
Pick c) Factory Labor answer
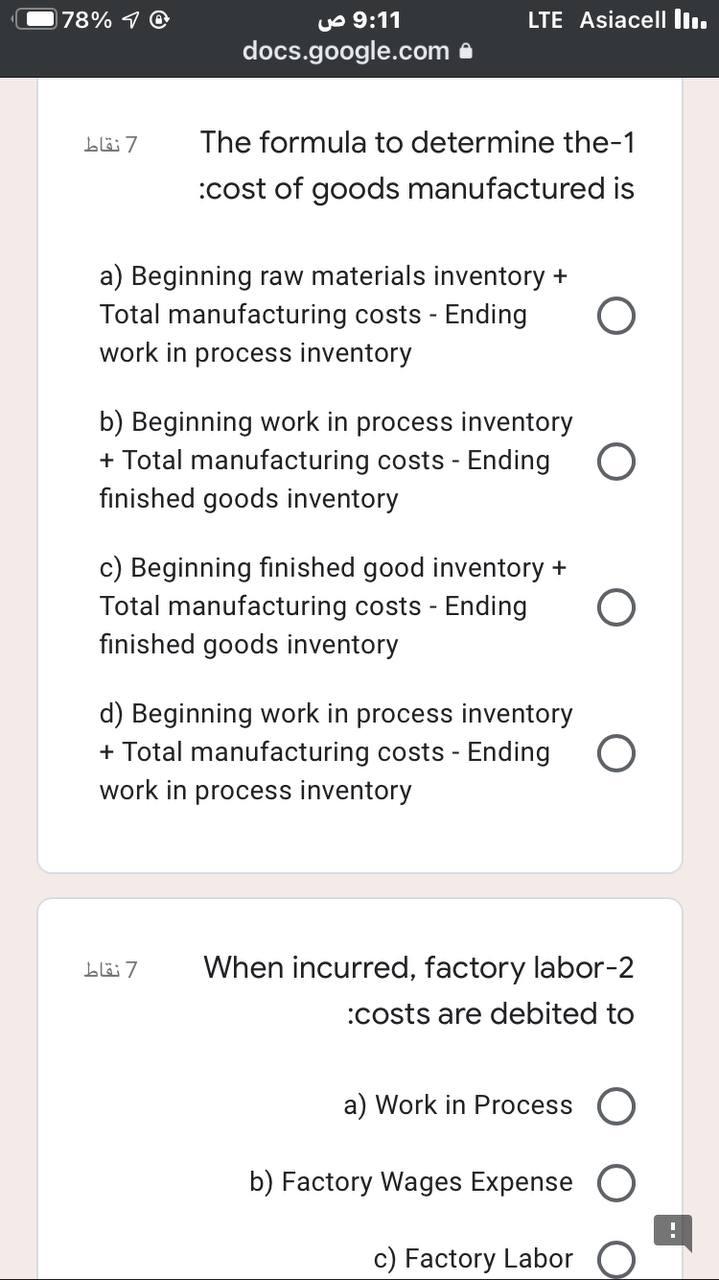pyautogui.click(x=616, y=1259)
